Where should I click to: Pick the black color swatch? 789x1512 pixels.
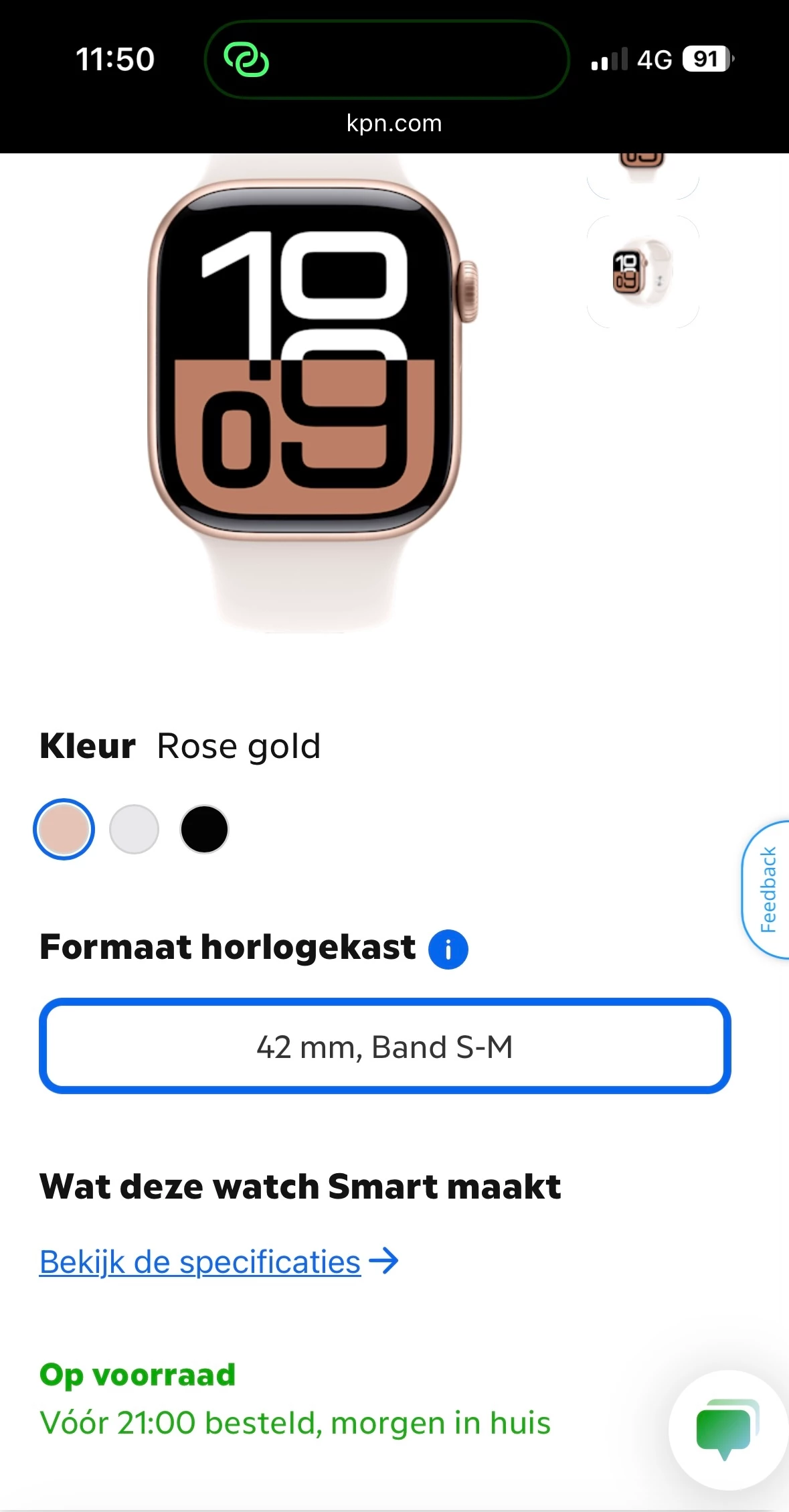(204, 829)
